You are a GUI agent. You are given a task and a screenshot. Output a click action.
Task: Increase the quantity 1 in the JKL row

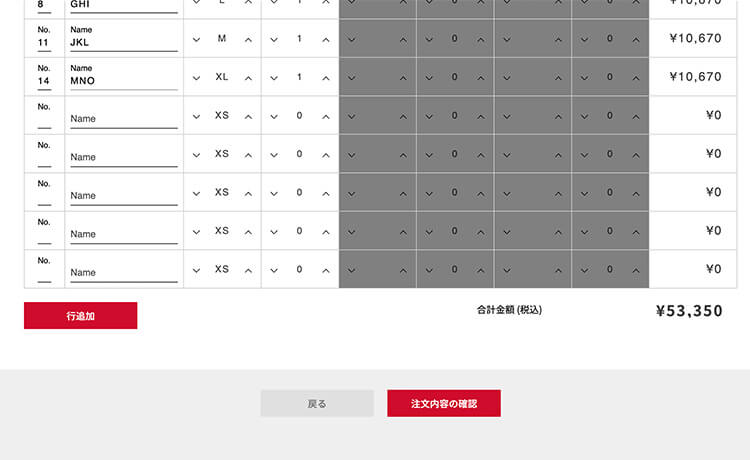coord(326,39)
